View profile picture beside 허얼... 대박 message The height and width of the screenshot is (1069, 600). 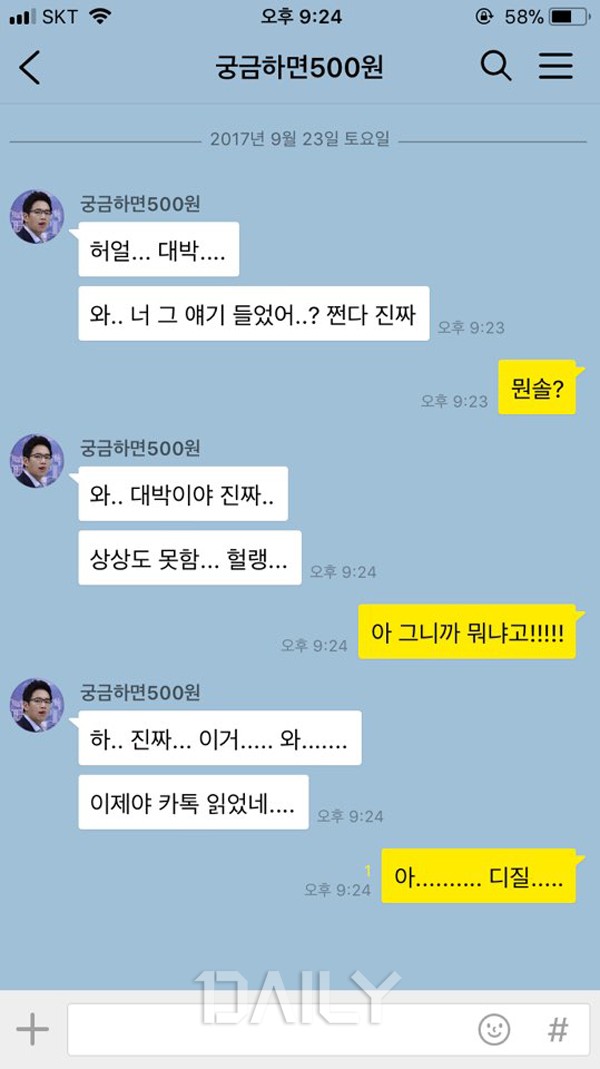coord(37,216)
